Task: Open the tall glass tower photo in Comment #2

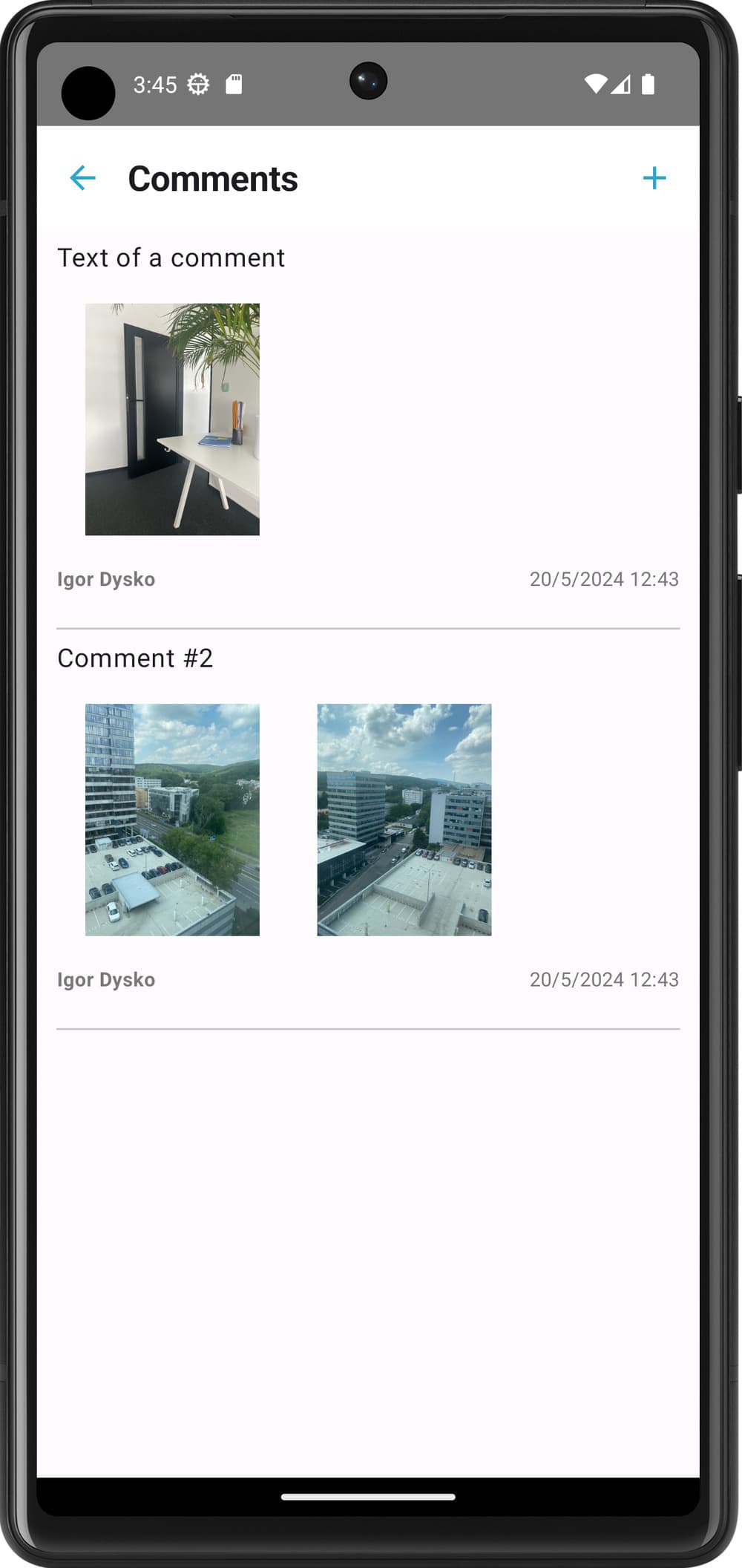Action: click(172, 820)
